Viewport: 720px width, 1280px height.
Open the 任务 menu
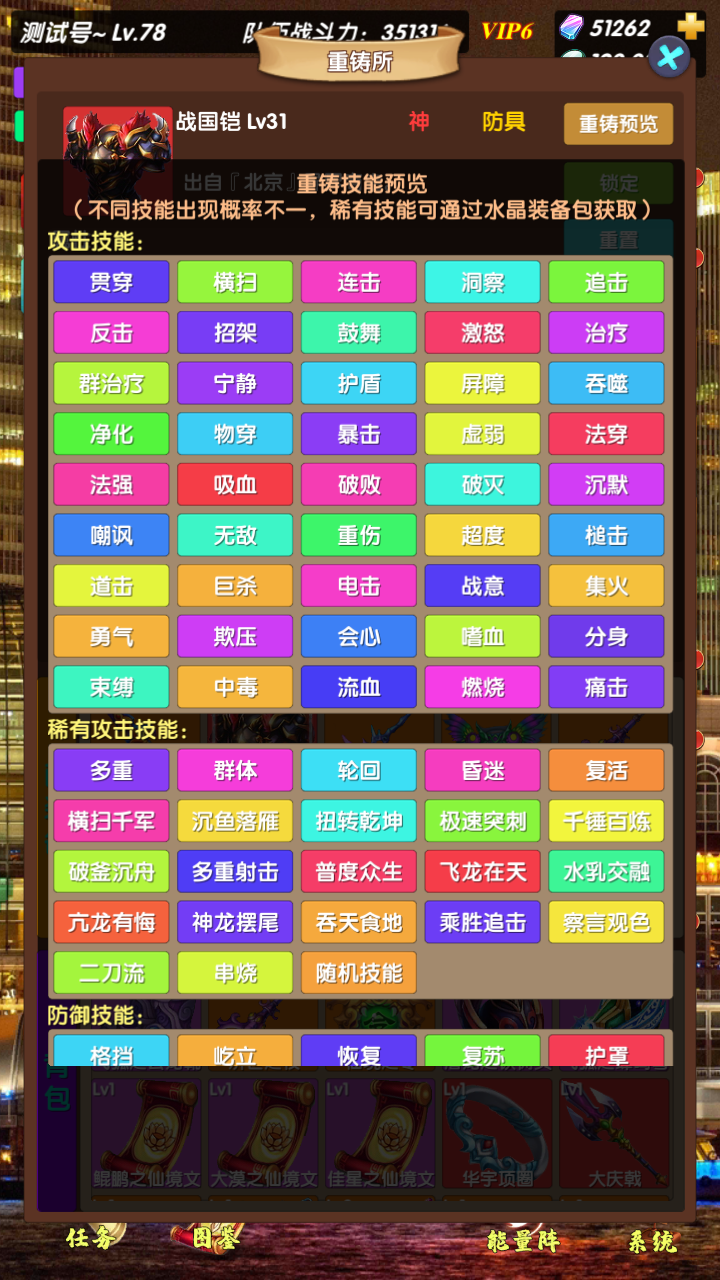pyautogui.click(x=91, y=1240)
